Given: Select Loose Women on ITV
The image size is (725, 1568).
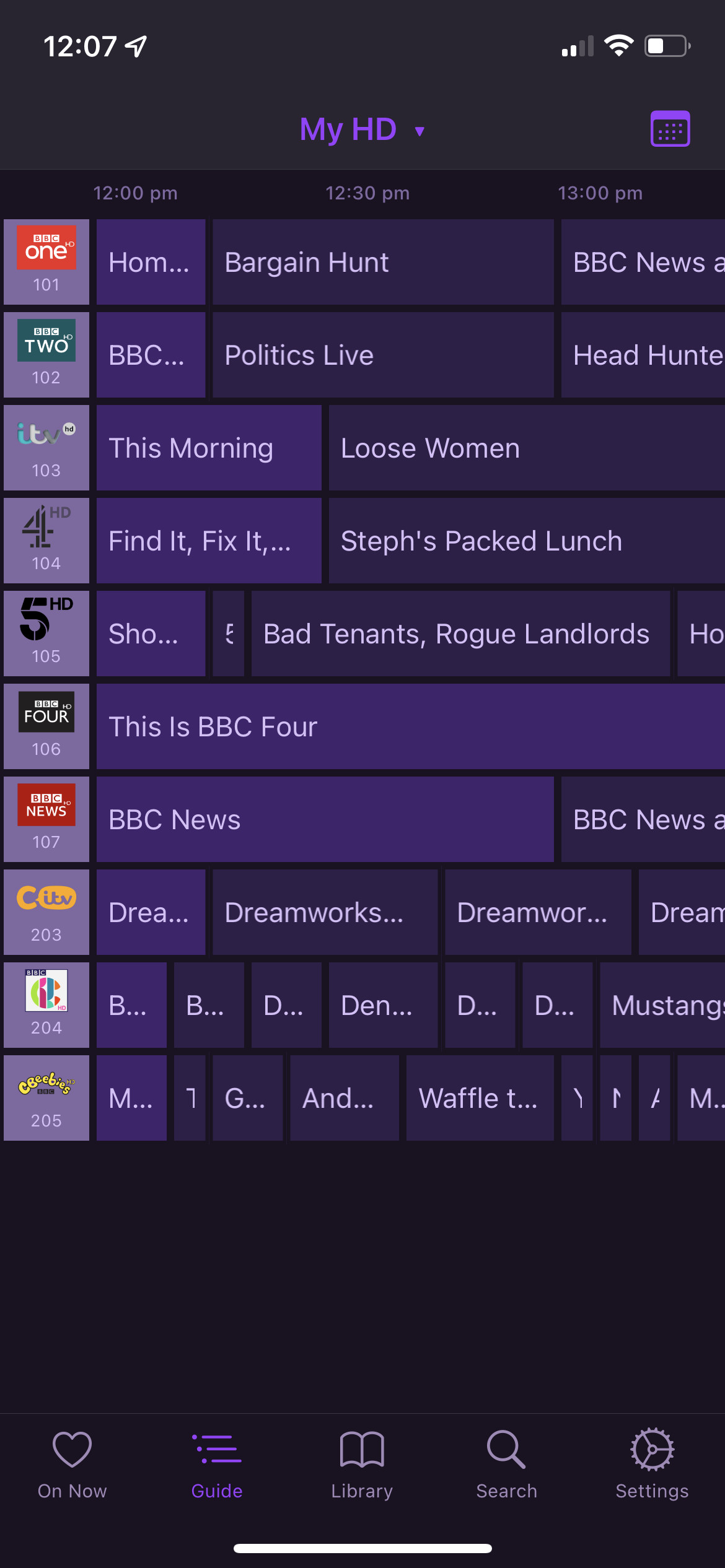Looking at the screenshot, I should click(x=525, y=448).
